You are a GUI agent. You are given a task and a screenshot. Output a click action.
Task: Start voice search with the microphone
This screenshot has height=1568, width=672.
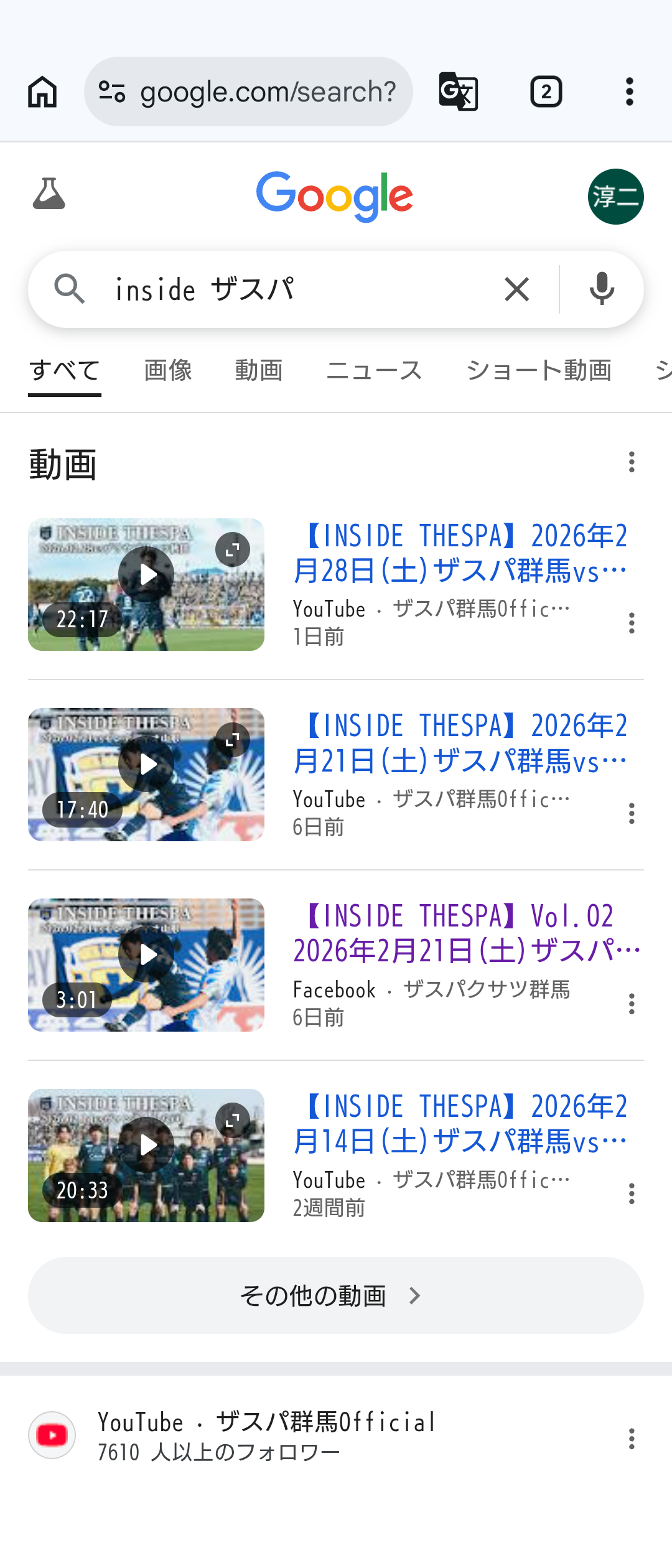click(x=602, y=289)
